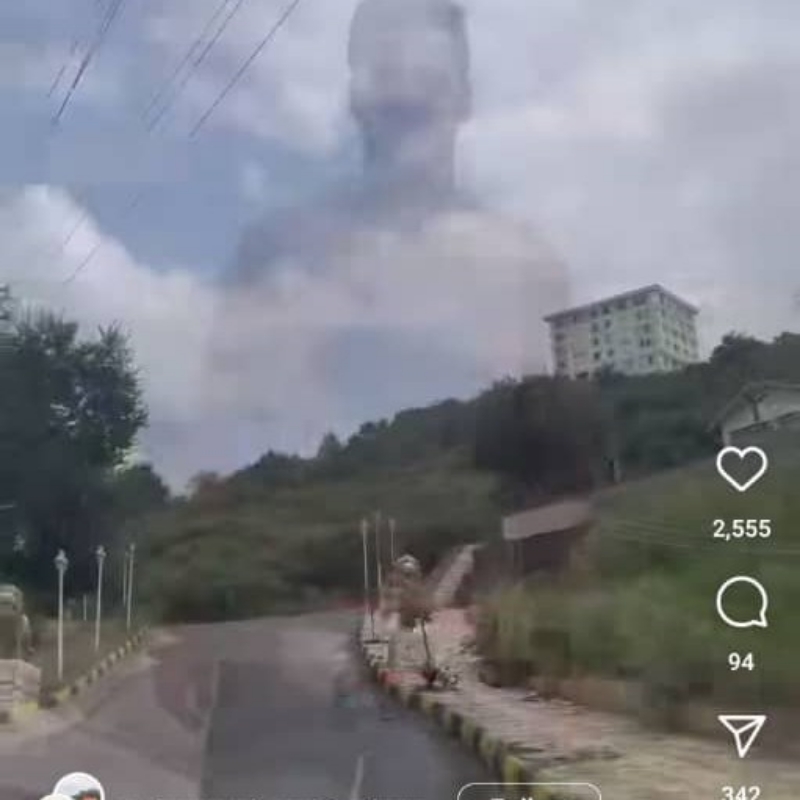
Task: Open the poster's profile picture
Action: click(x=77, y=789)
